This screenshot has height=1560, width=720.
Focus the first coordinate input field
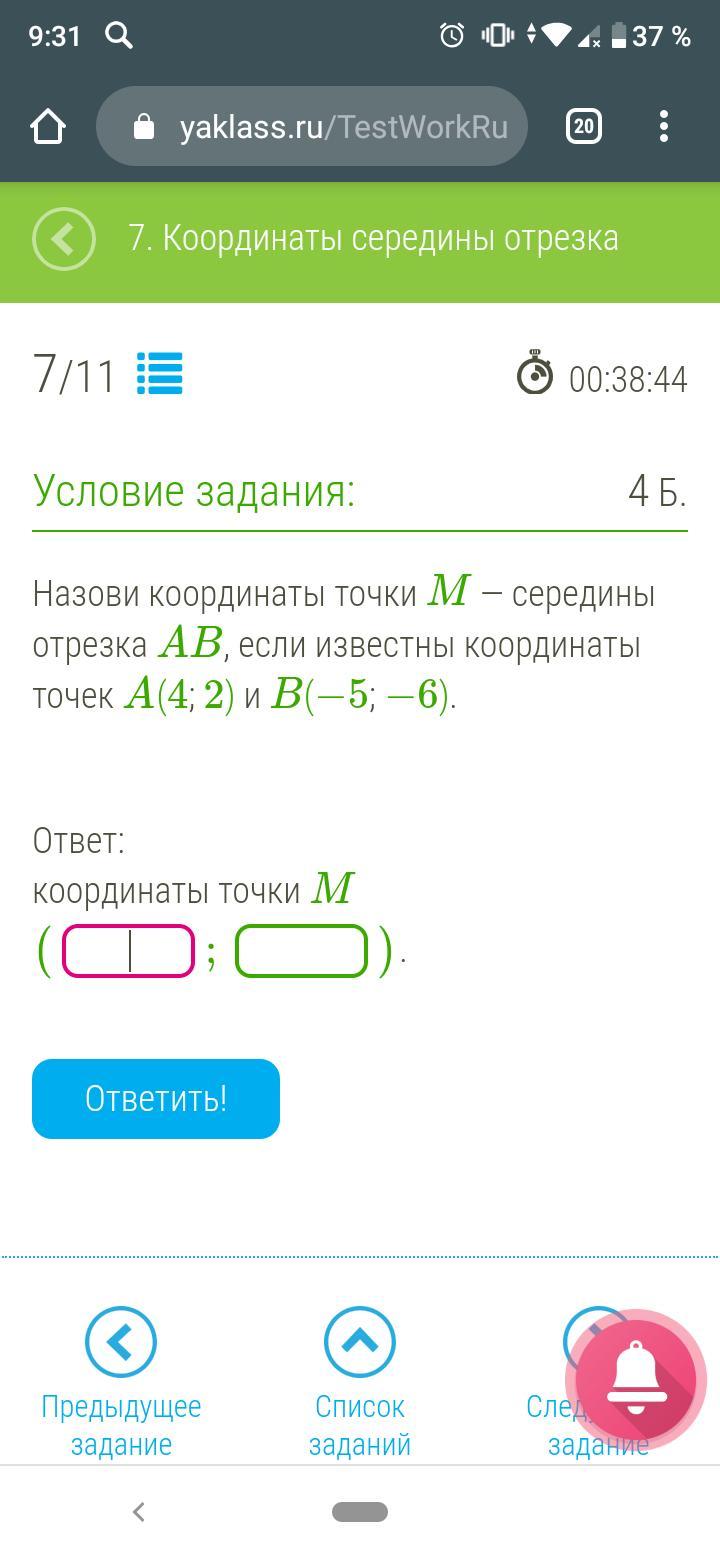128,951
